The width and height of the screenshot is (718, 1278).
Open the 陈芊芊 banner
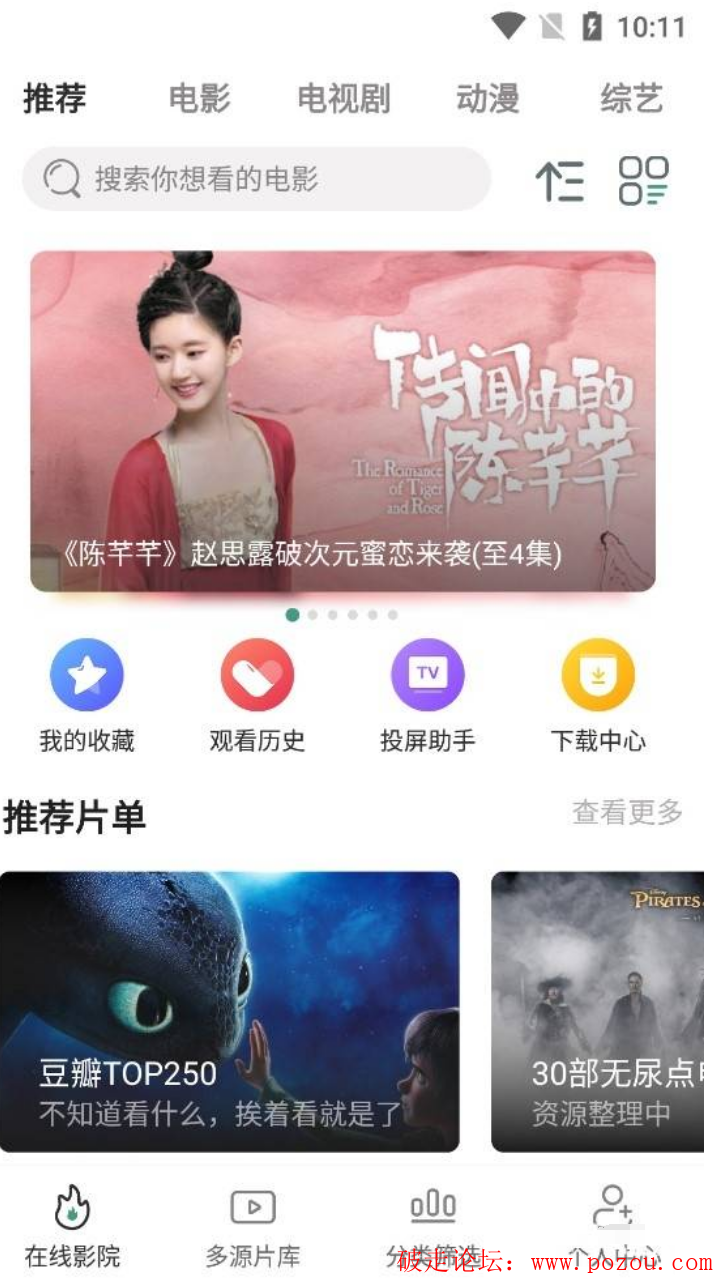click(343, 420)
